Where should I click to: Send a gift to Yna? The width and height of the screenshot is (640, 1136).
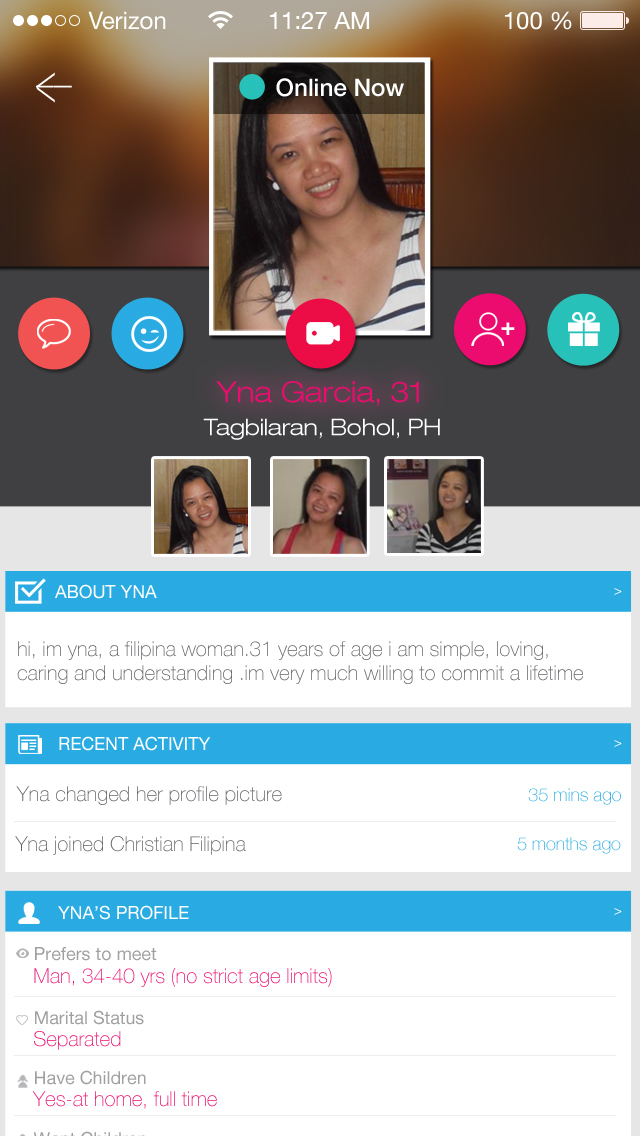(583, 330)
